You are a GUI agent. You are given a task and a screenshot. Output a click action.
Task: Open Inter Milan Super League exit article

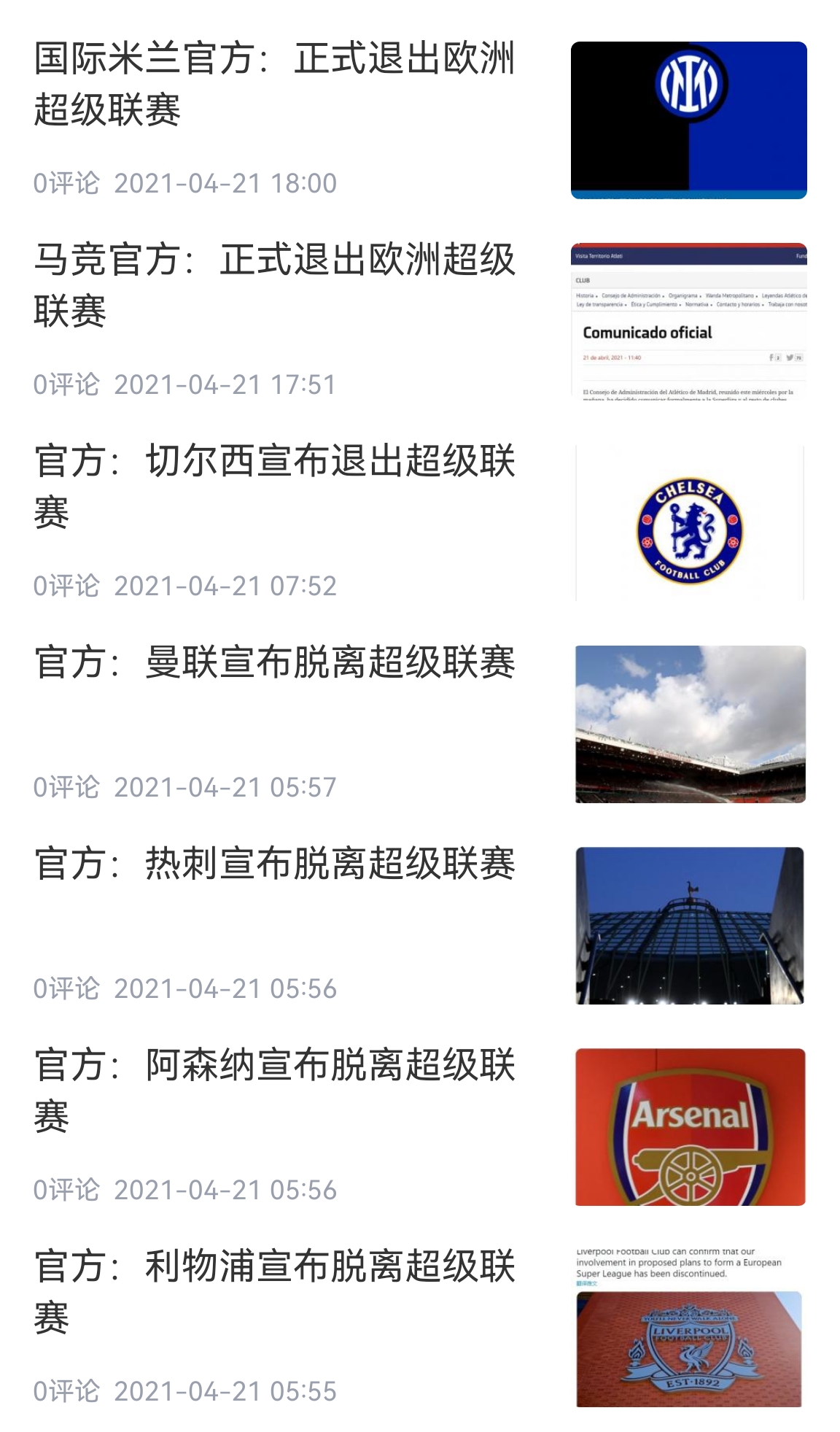click(274, 84)
